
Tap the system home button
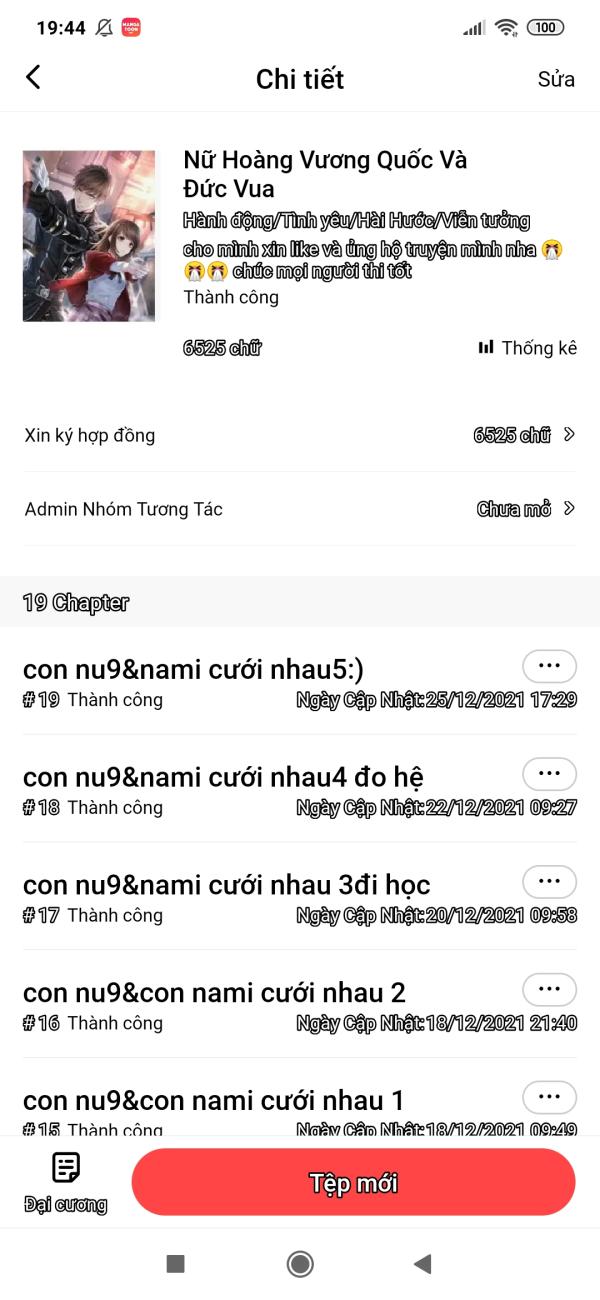pyautogui.click(x=299, y=1264)
